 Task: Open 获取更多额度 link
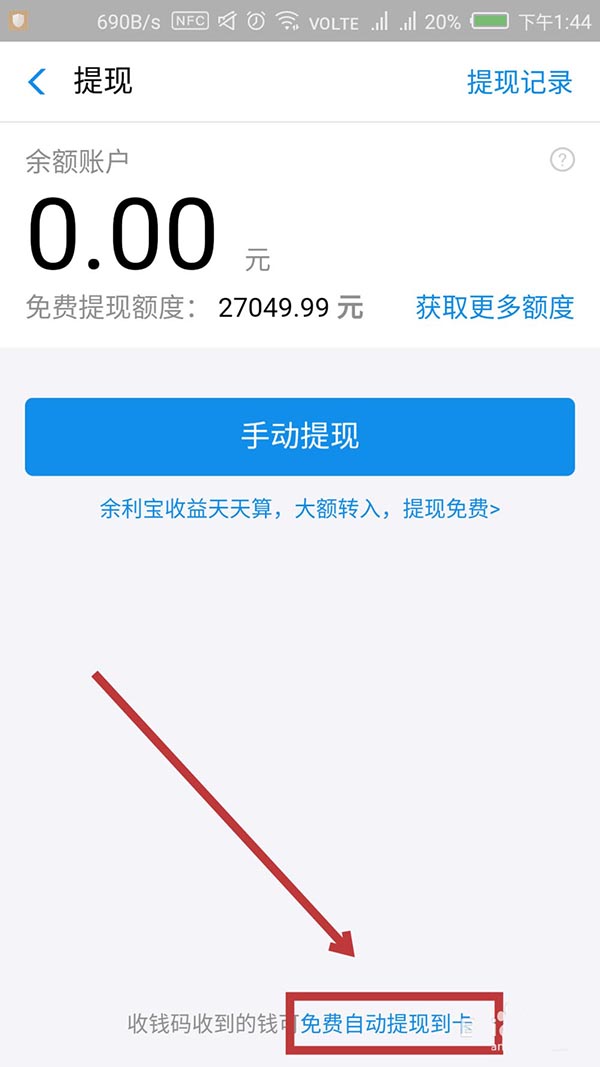495,307
